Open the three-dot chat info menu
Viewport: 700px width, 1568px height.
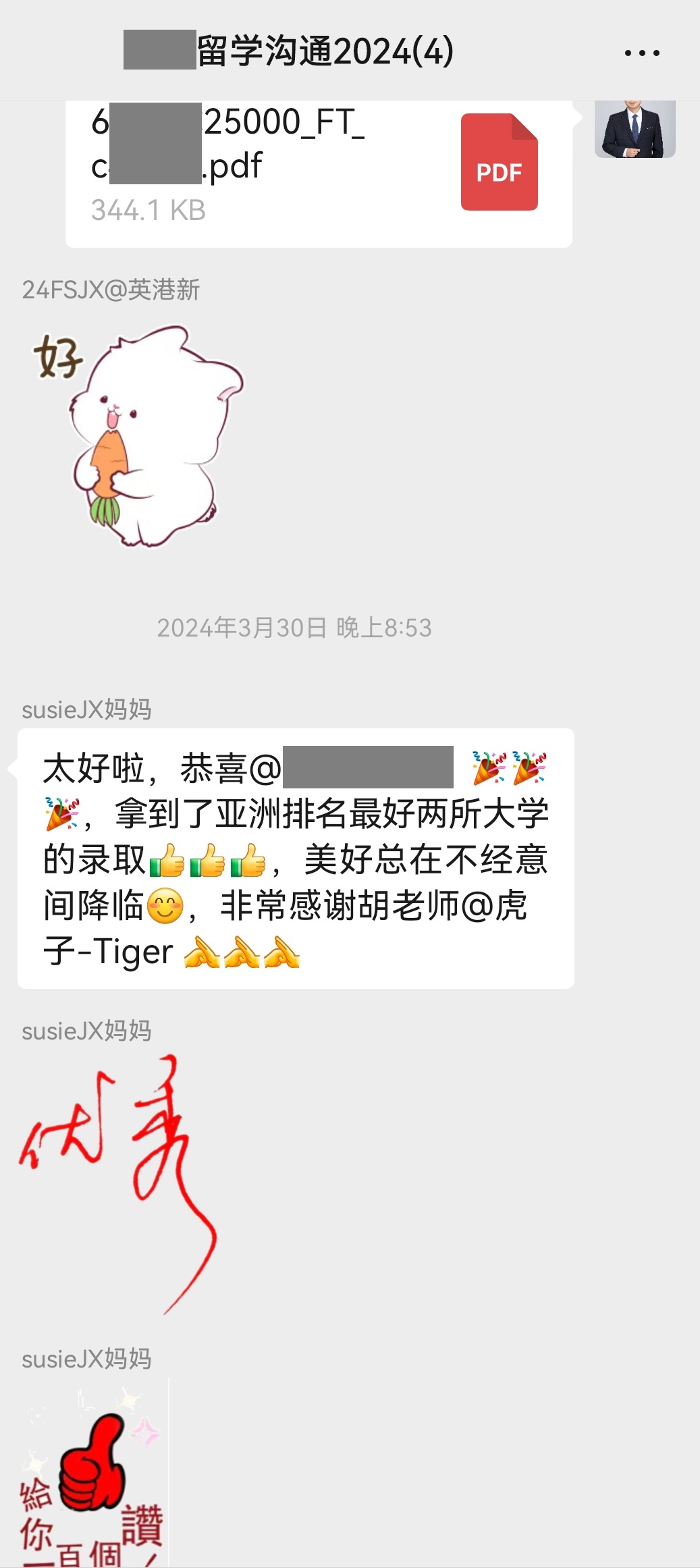[x=641, y=53]
